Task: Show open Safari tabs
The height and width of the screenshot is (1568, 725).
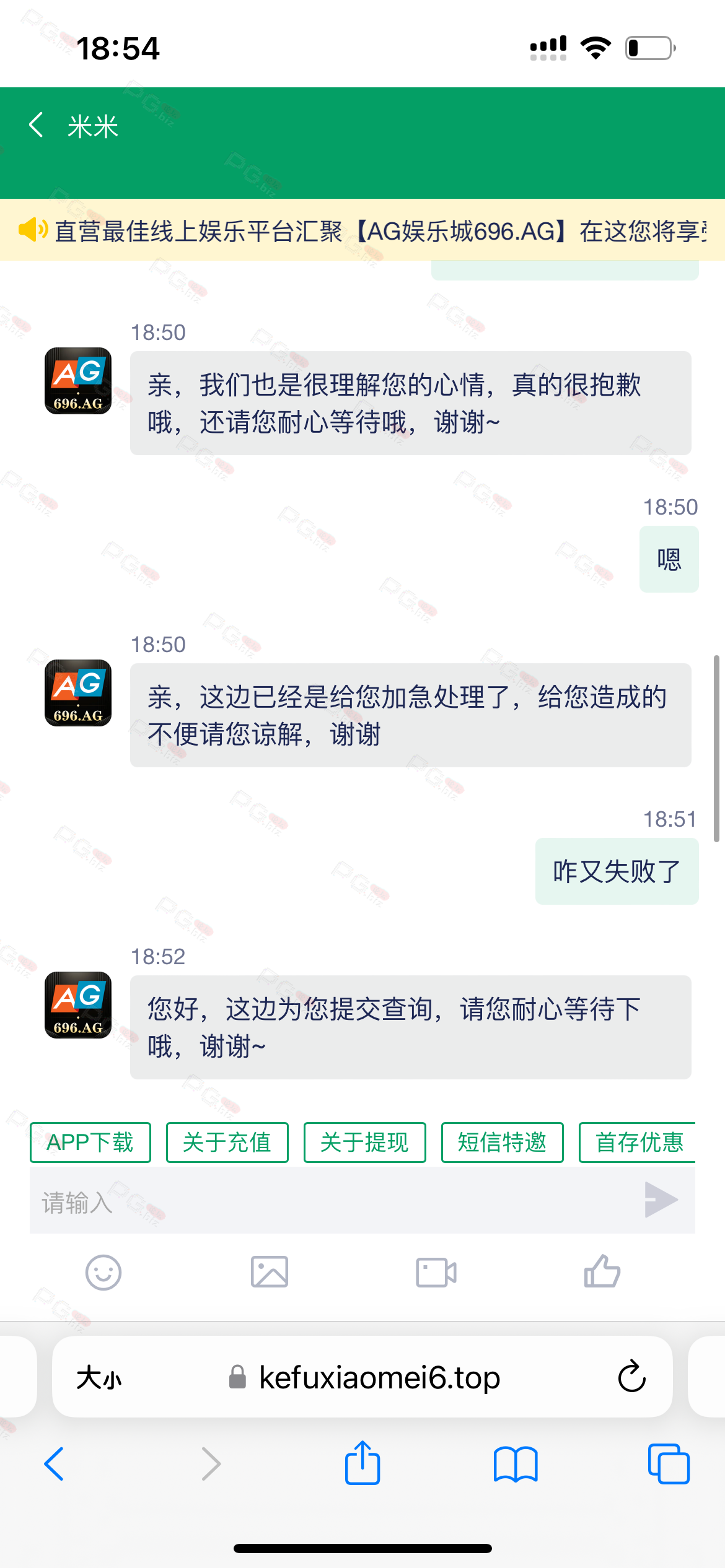Action: pyautogui.click(x=669, y=1464)
